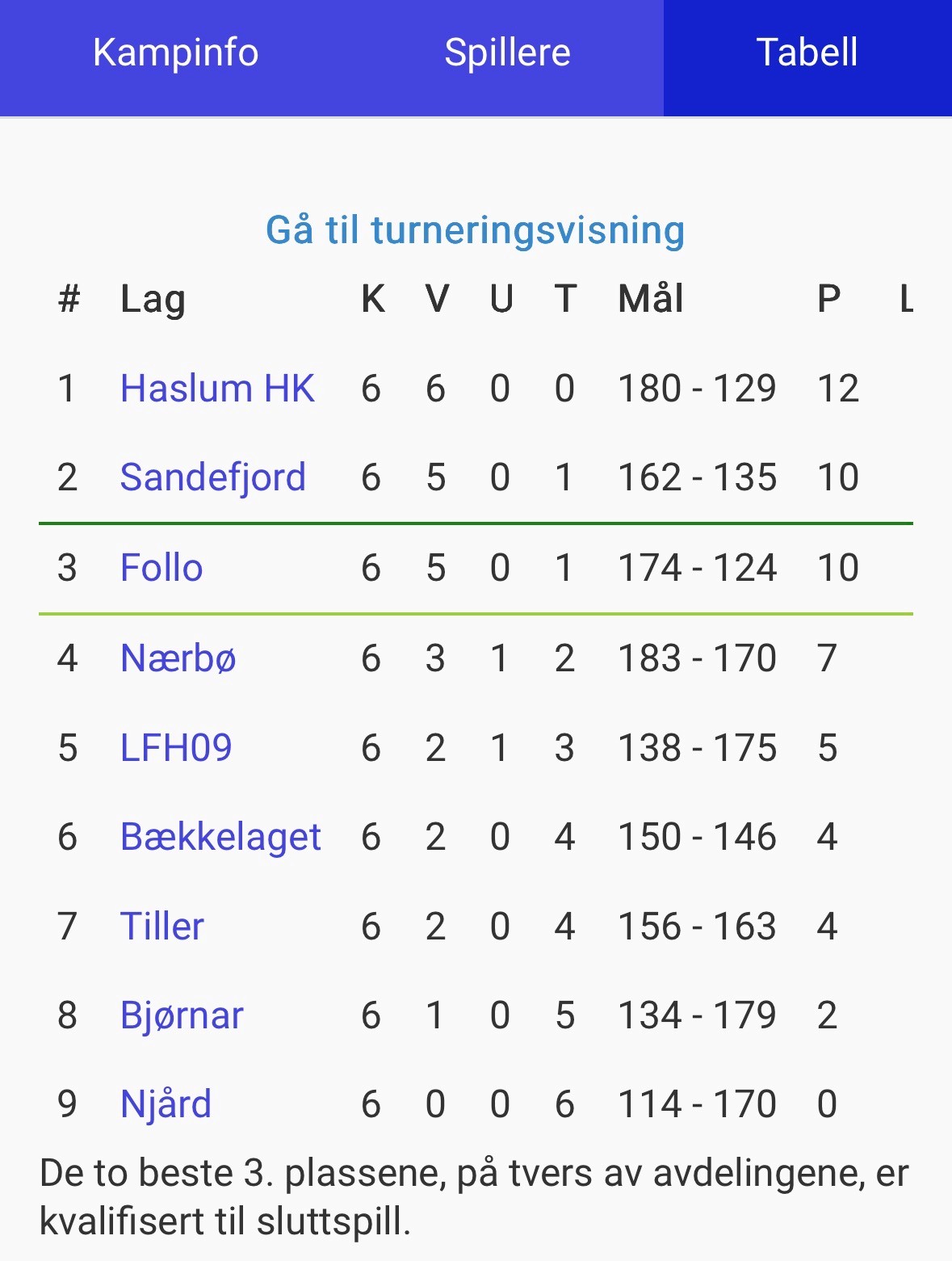Select the Tabell tab
The image size is (952, 1261).
click(x=807, y=53)
